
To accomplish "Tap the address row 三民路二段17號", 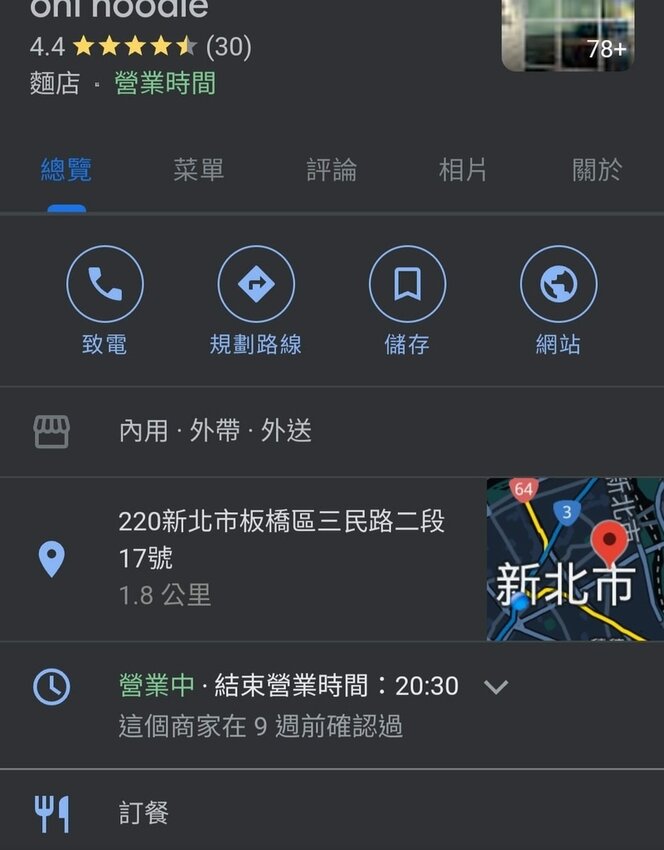I will [280, 540].
